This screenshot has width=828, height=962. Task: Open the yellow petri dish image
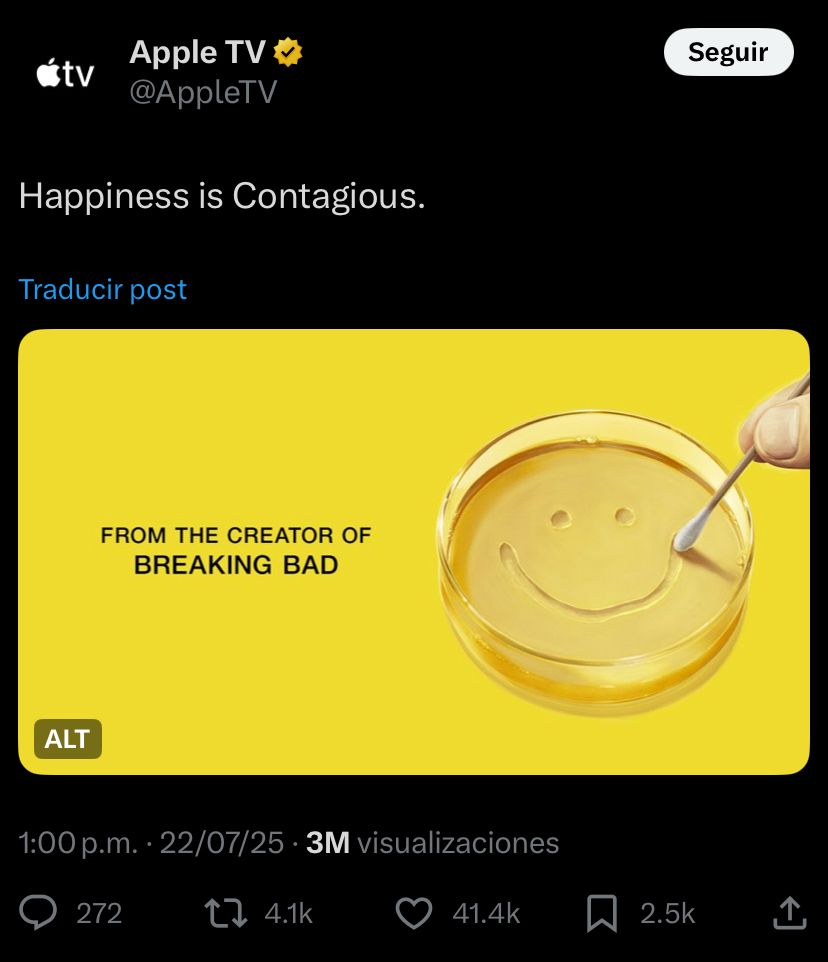[x=414, y=551]
